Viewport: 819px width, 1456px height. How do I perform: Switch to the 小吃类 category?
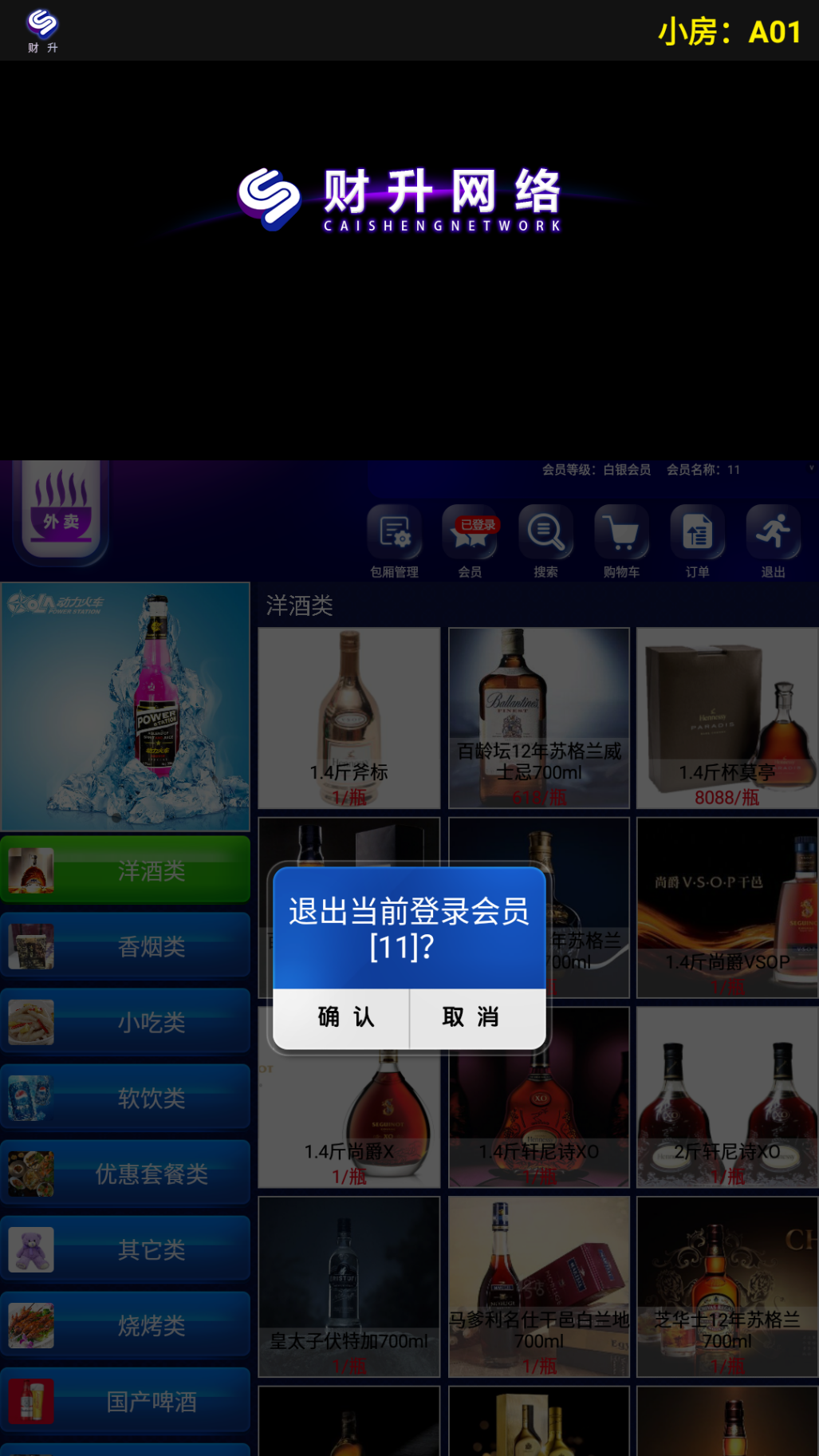(x=125, y=1022)
